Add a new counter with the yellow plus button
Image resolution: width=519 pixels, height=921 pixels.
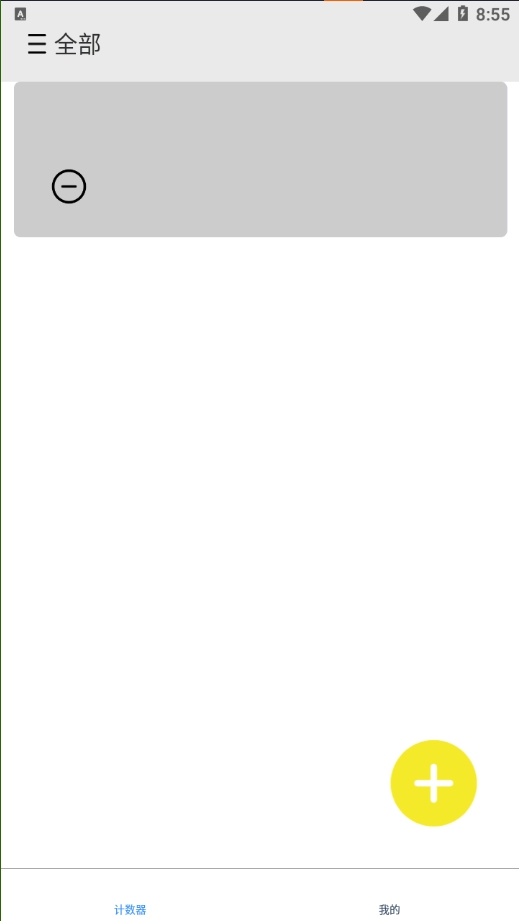pyautogui.click(x=433, y=783)
